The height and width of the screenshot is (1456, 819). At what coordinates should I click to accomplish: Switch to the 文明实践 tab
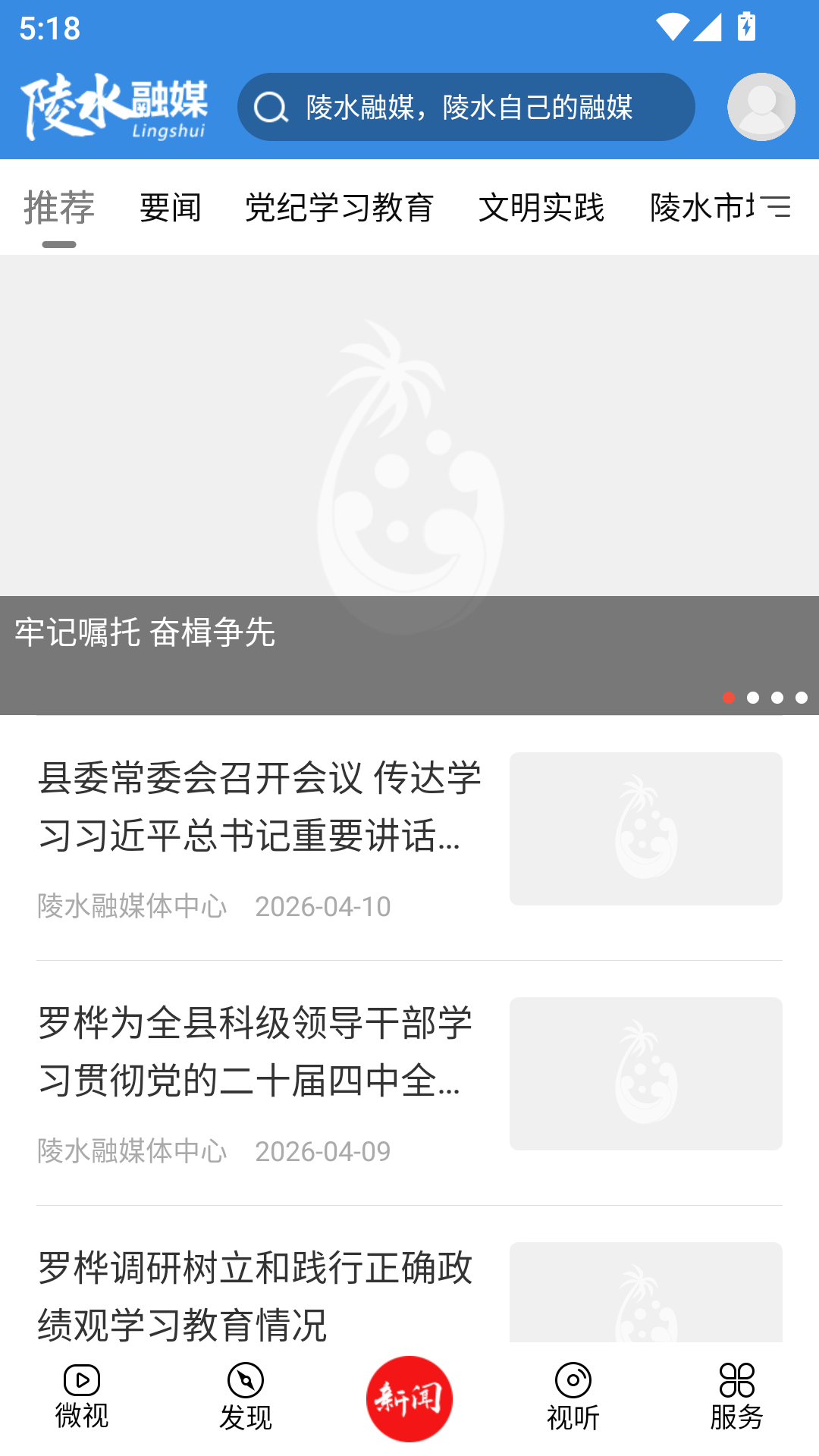click(541, 208)
